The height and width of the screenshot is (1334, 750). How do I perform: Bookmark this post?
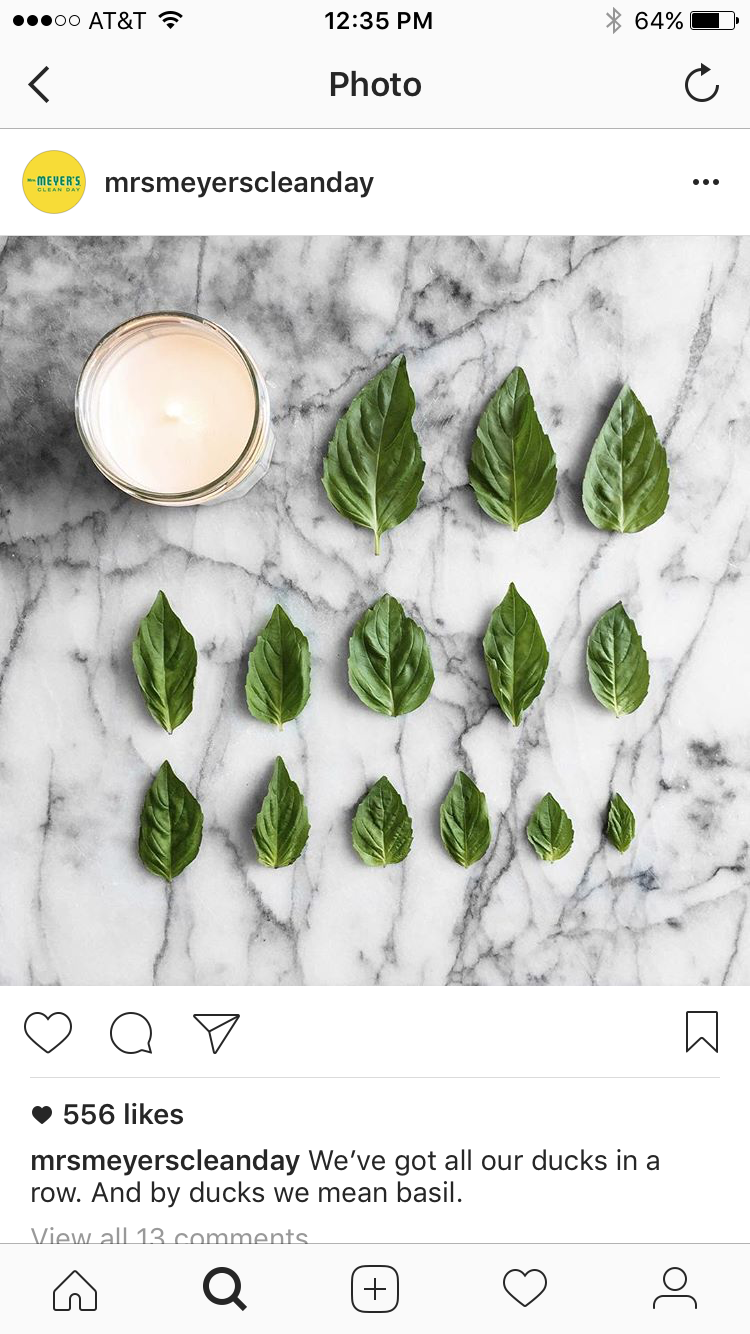pos(702,1032)
